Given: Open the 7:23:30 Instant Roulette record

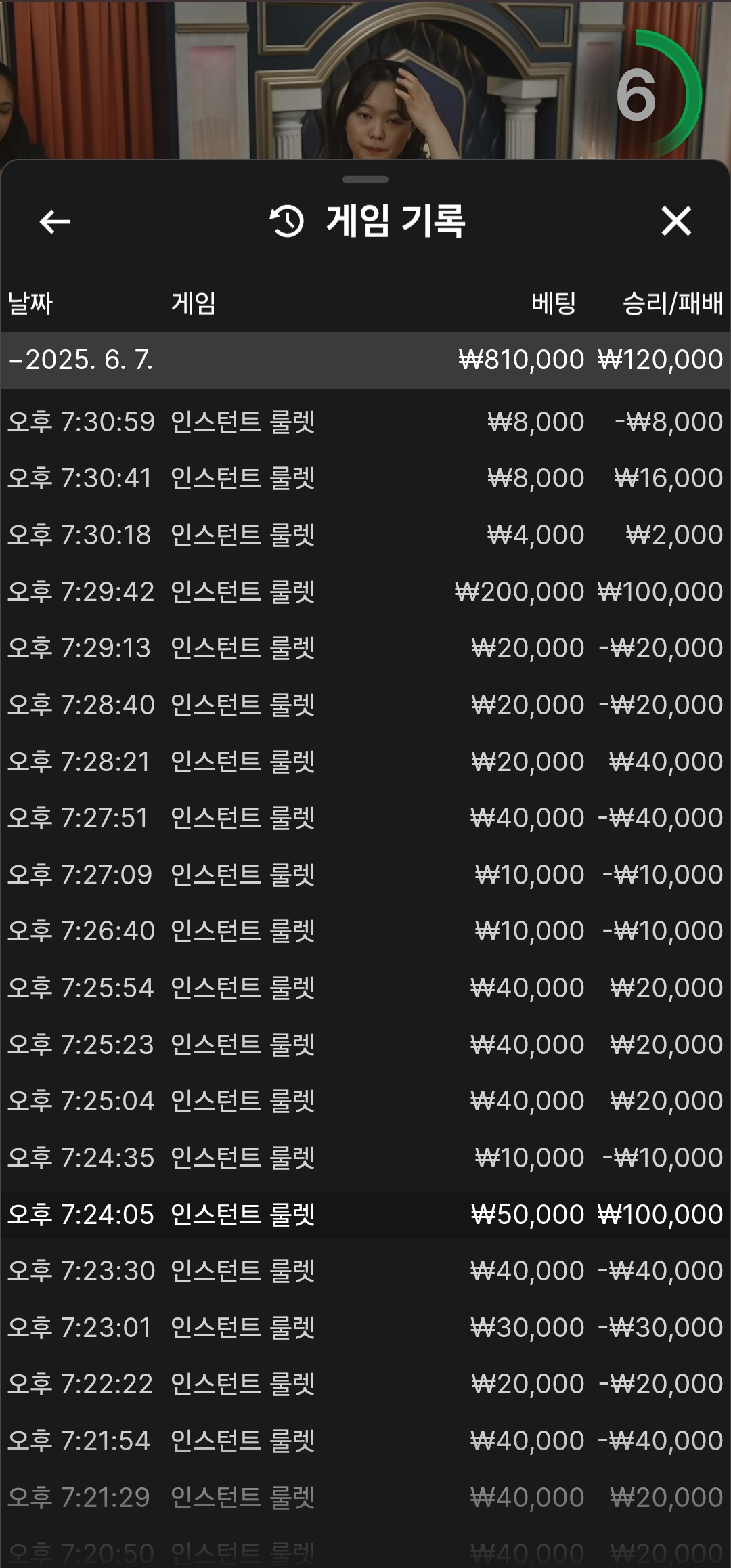Looking at the screenshot, I should pos(365,1271).
